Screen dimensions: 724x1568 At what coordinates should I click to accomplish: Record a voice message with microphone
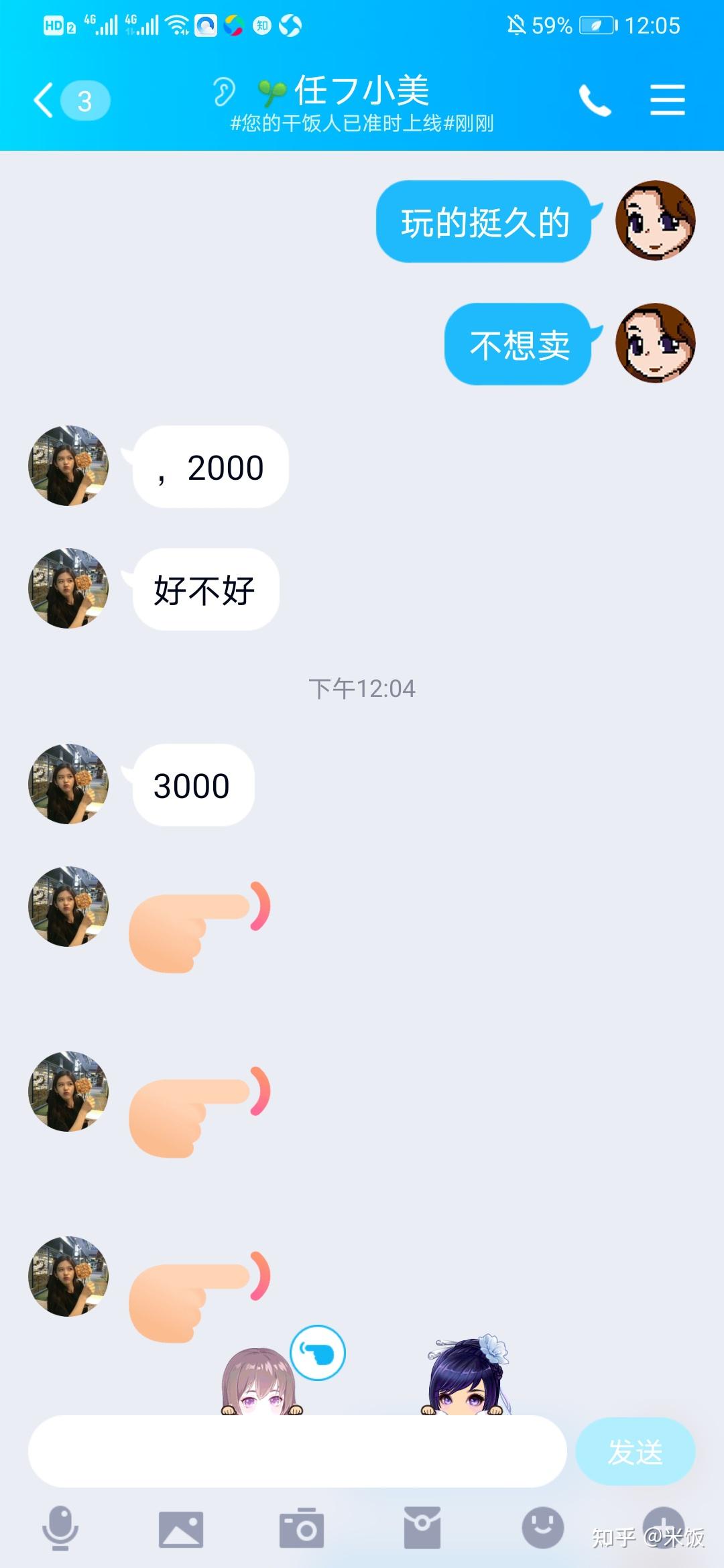[60, 1528]
